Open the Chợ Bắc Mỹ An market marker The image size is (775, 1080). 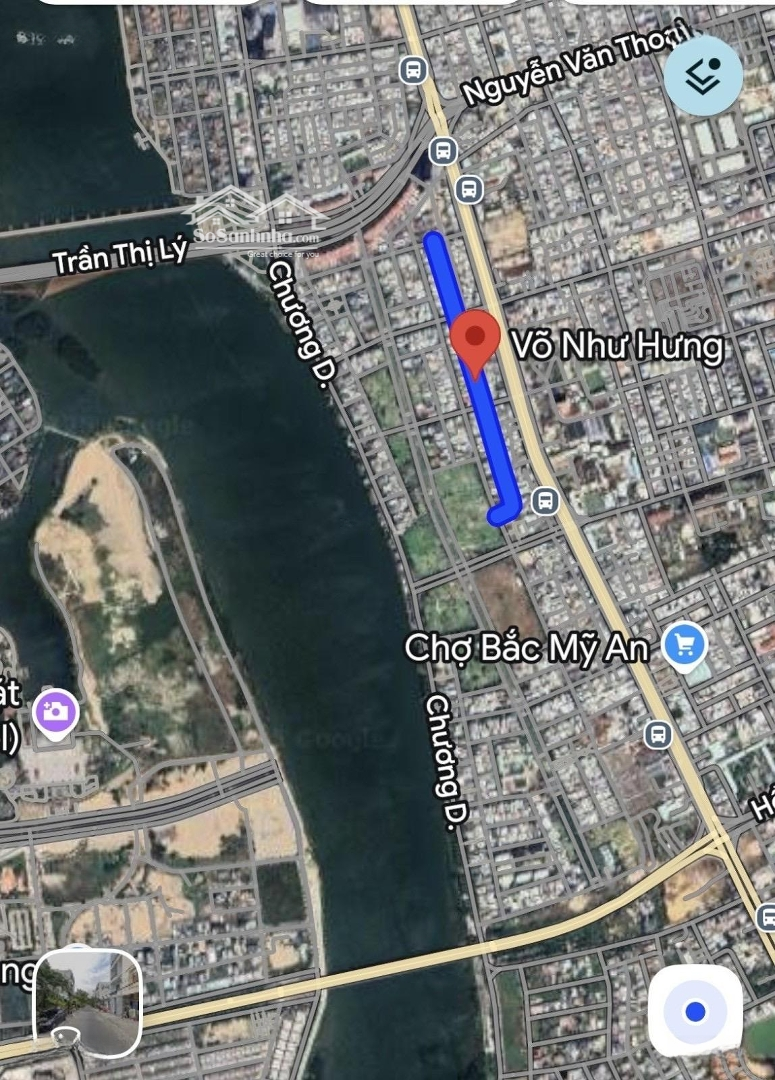[686, 645]
